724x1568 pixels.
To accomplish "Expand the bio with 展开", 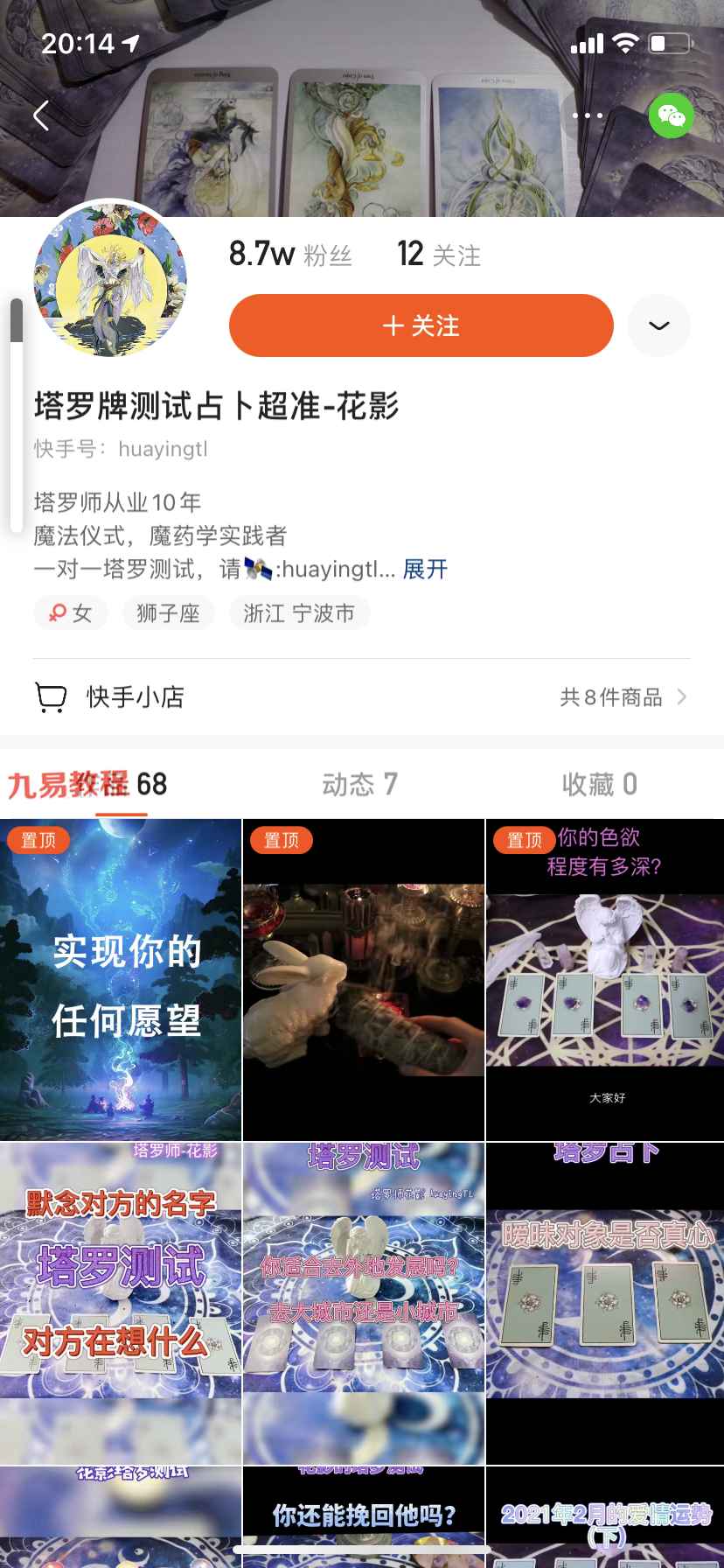I will click(425, 570).
